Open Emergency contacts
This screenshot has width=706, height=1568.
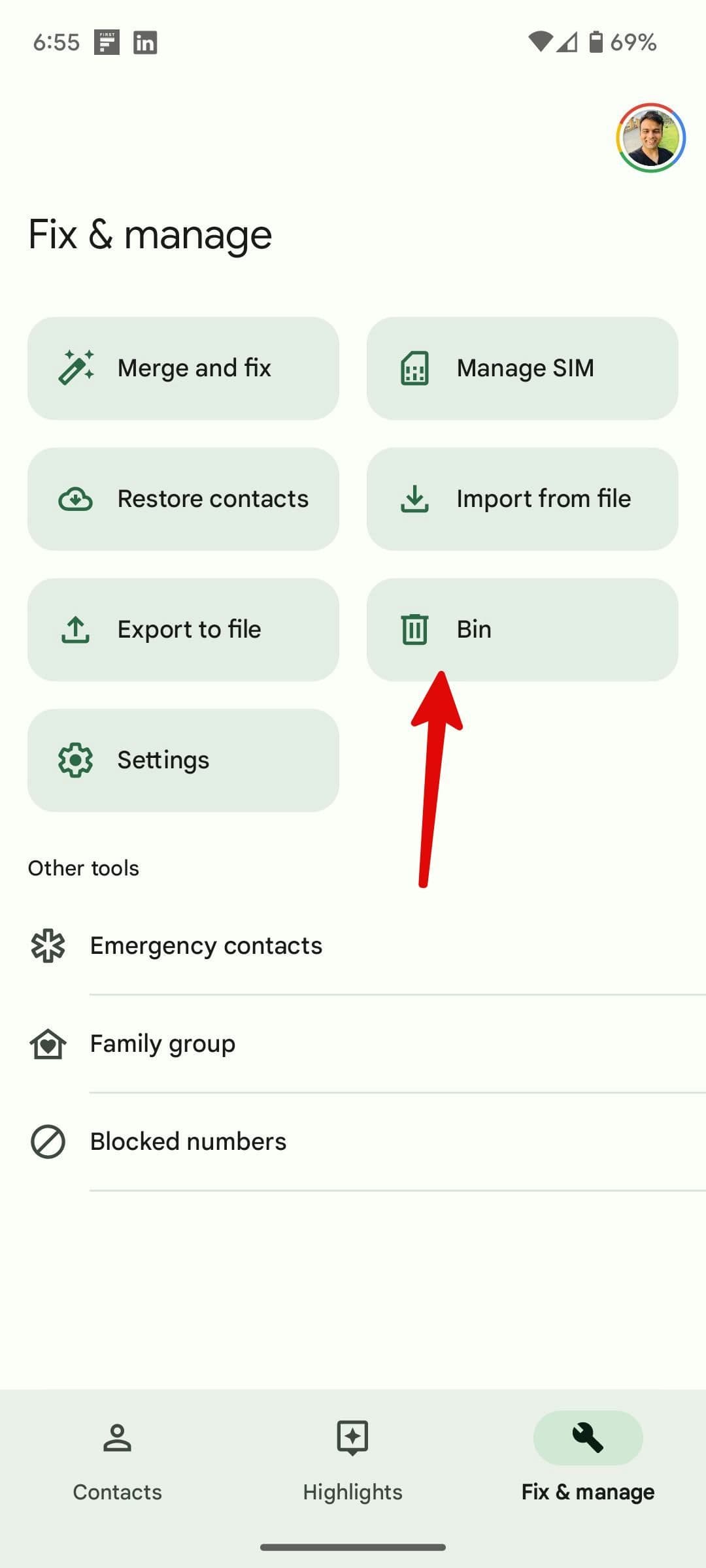(x=206, y=946)
